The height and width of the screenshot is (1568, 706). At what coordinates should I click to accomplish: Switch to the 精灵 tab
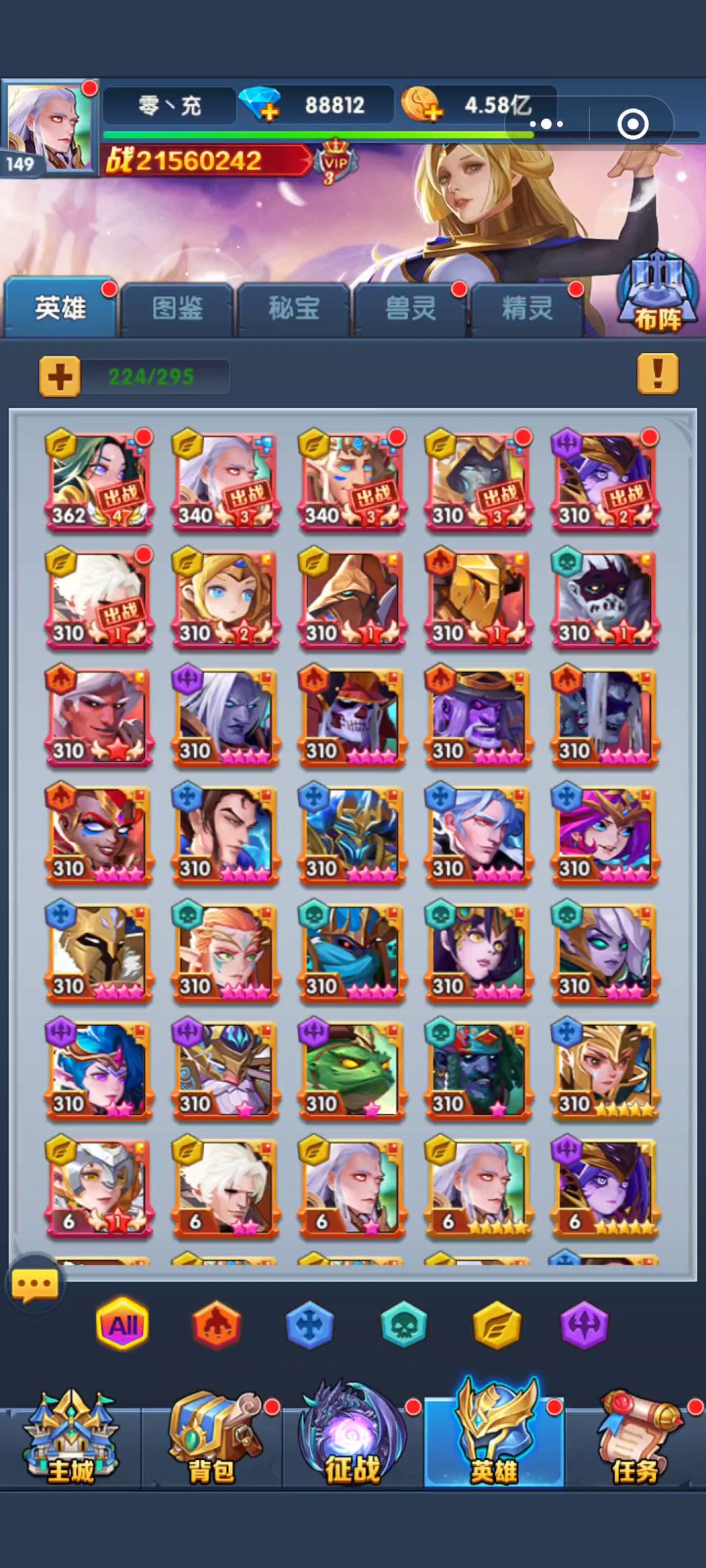[x=526, y=308]
